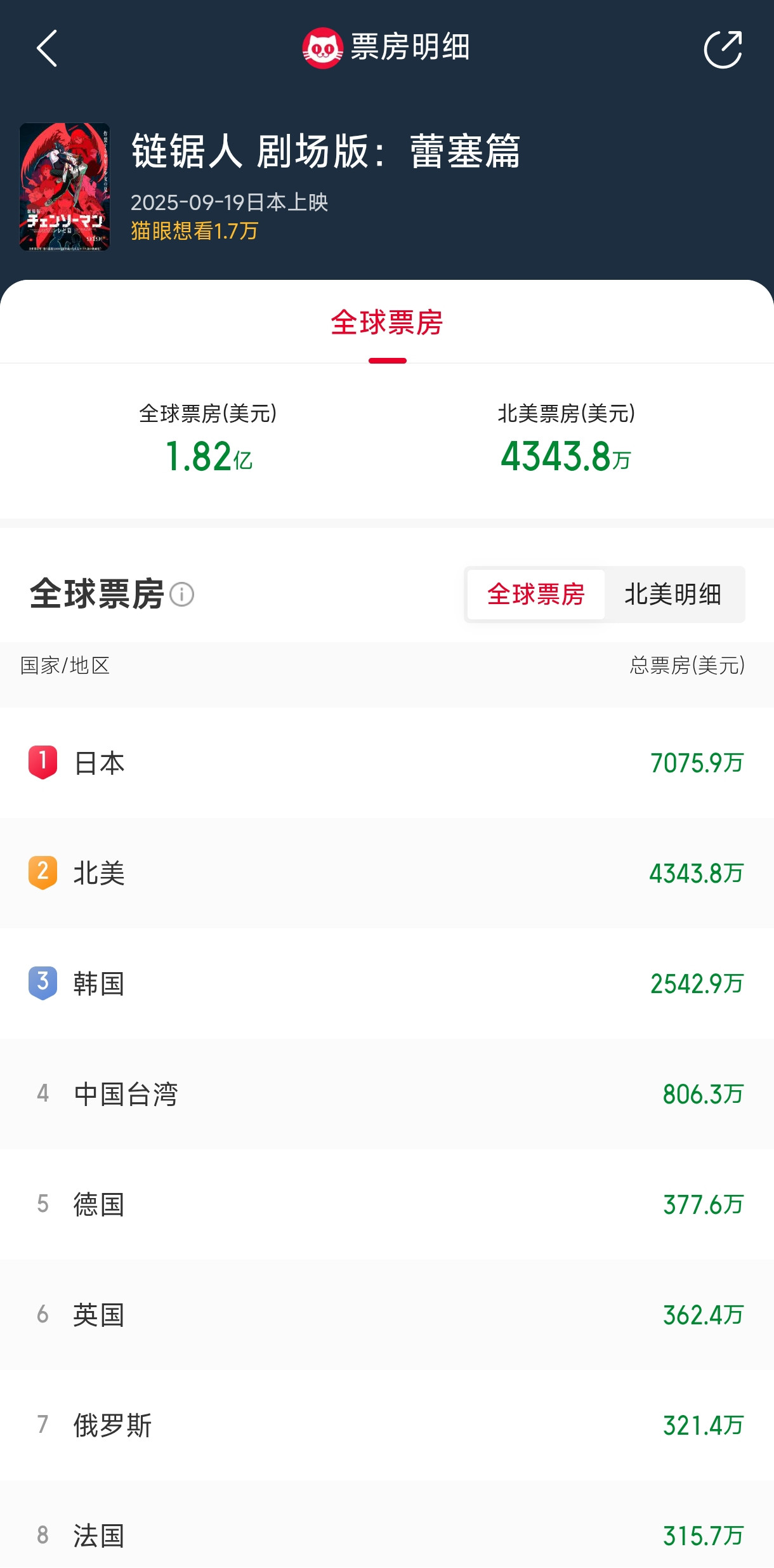
Task: Go back with the top-left arrow
Action: [x=47, y=48]
